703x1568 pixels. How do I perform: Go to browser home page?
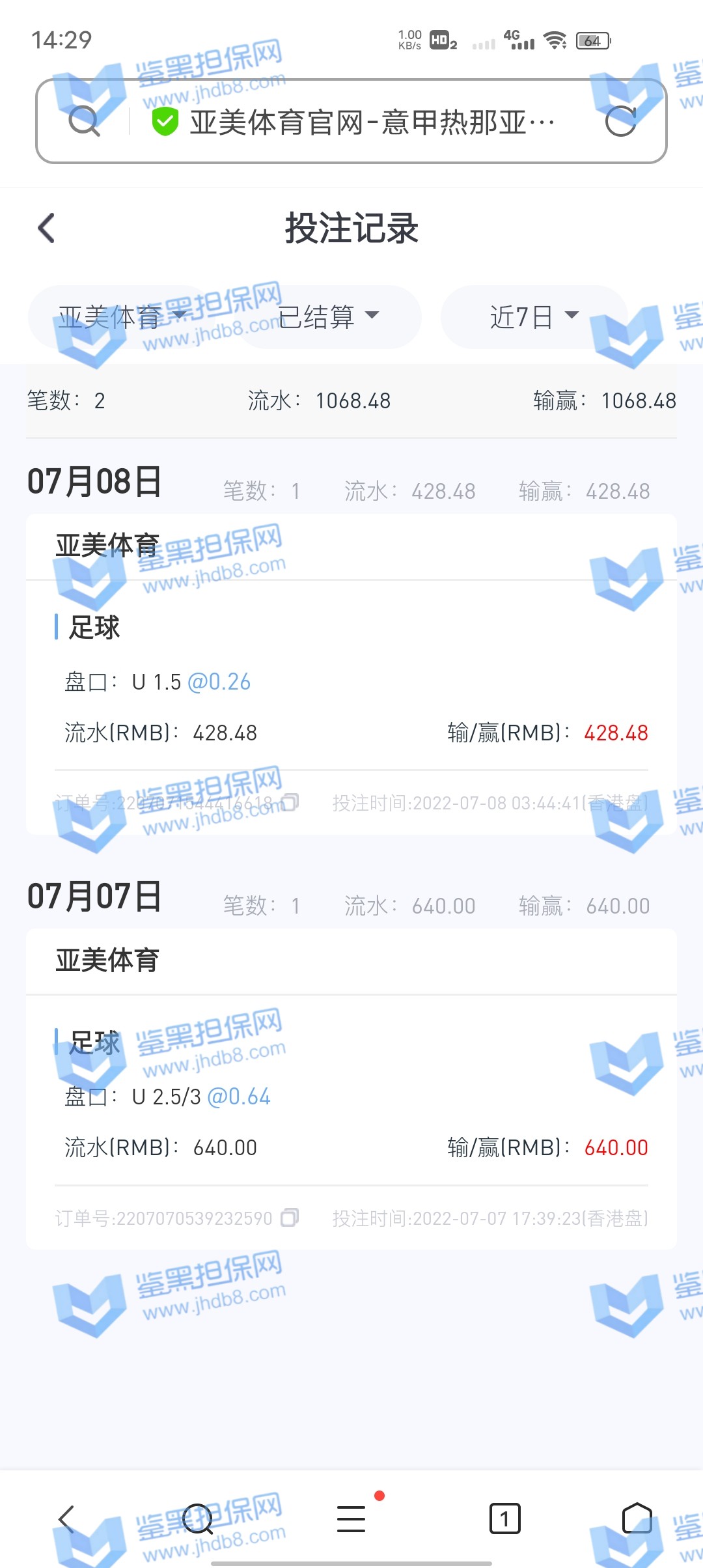637,1519
